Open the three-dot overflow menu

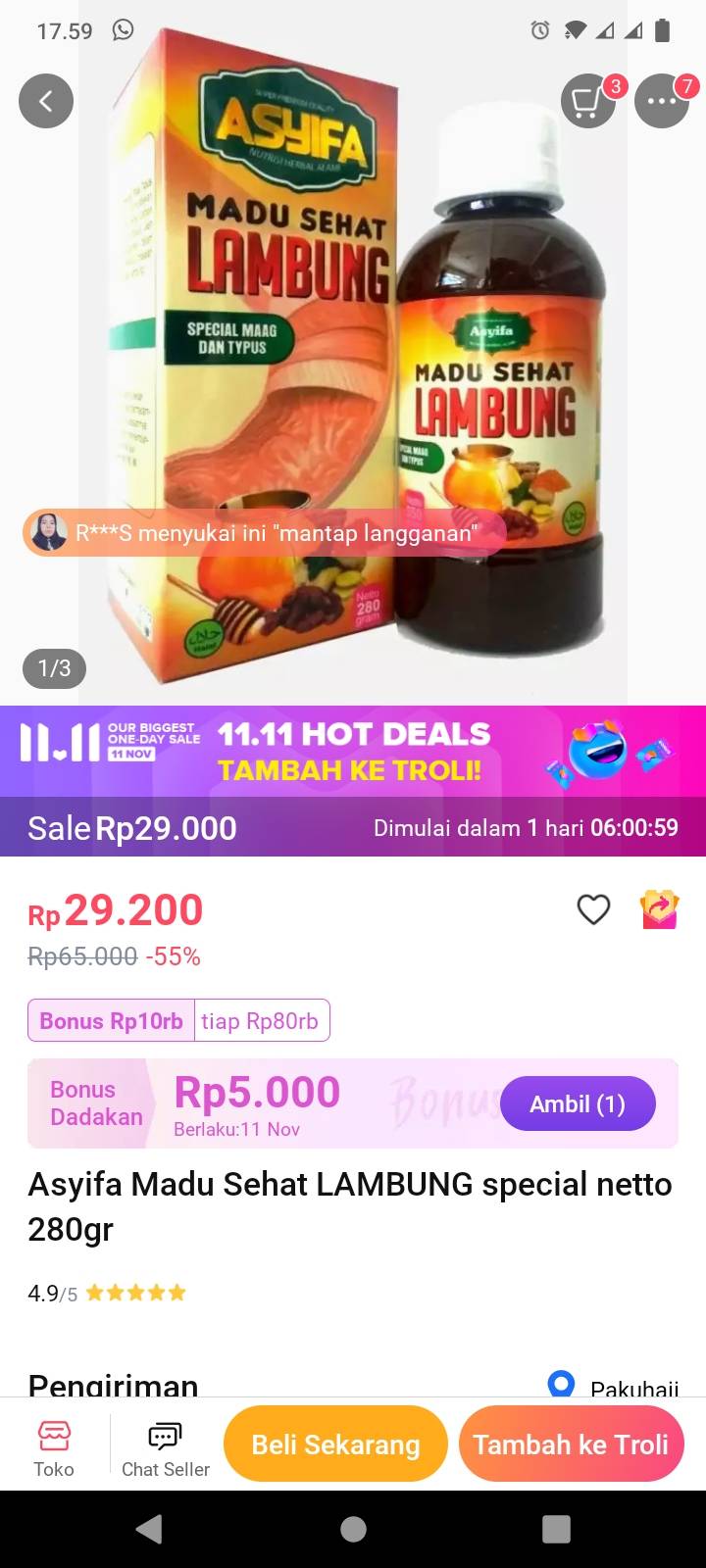662,100
